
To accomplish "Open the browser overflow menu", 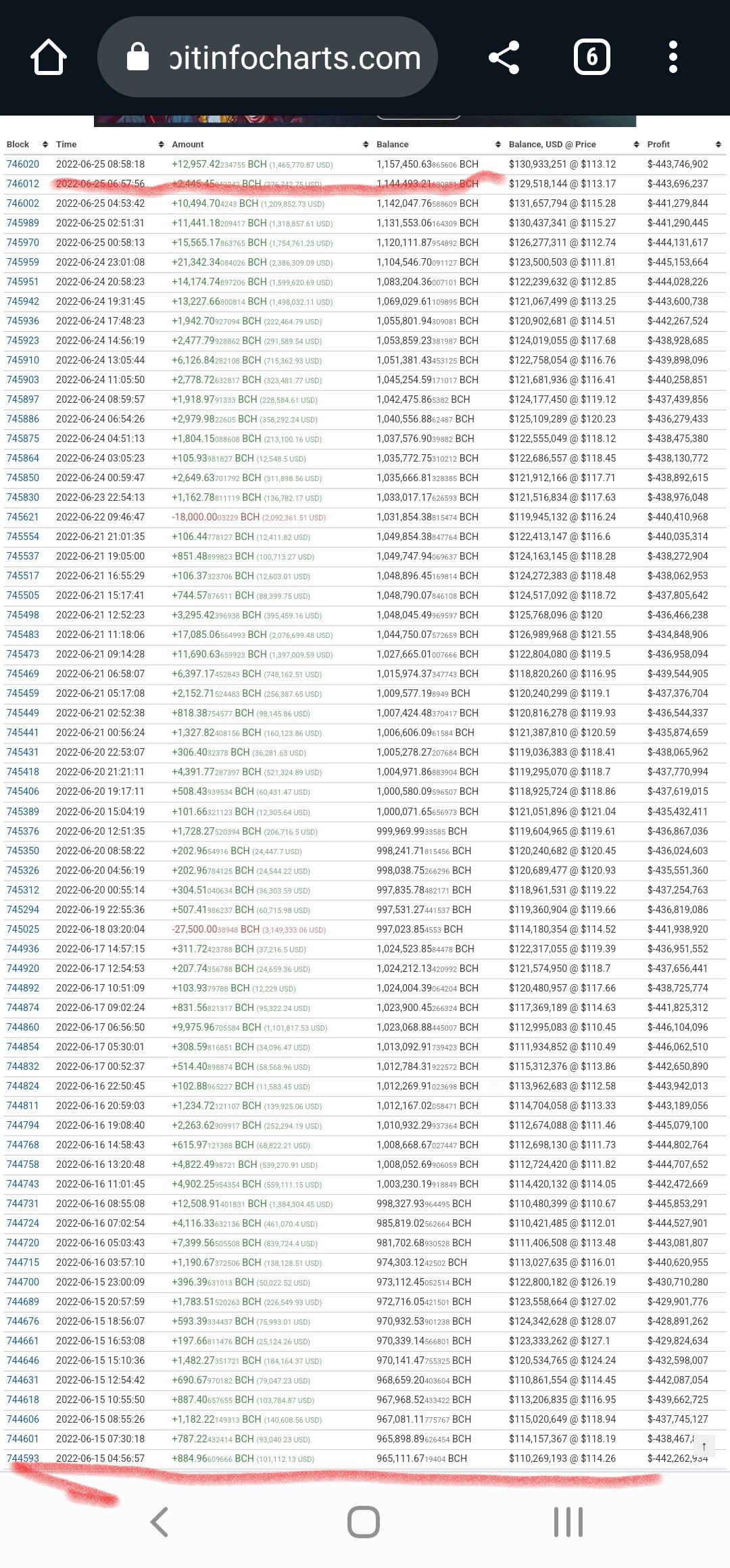I will coord(673,57).
